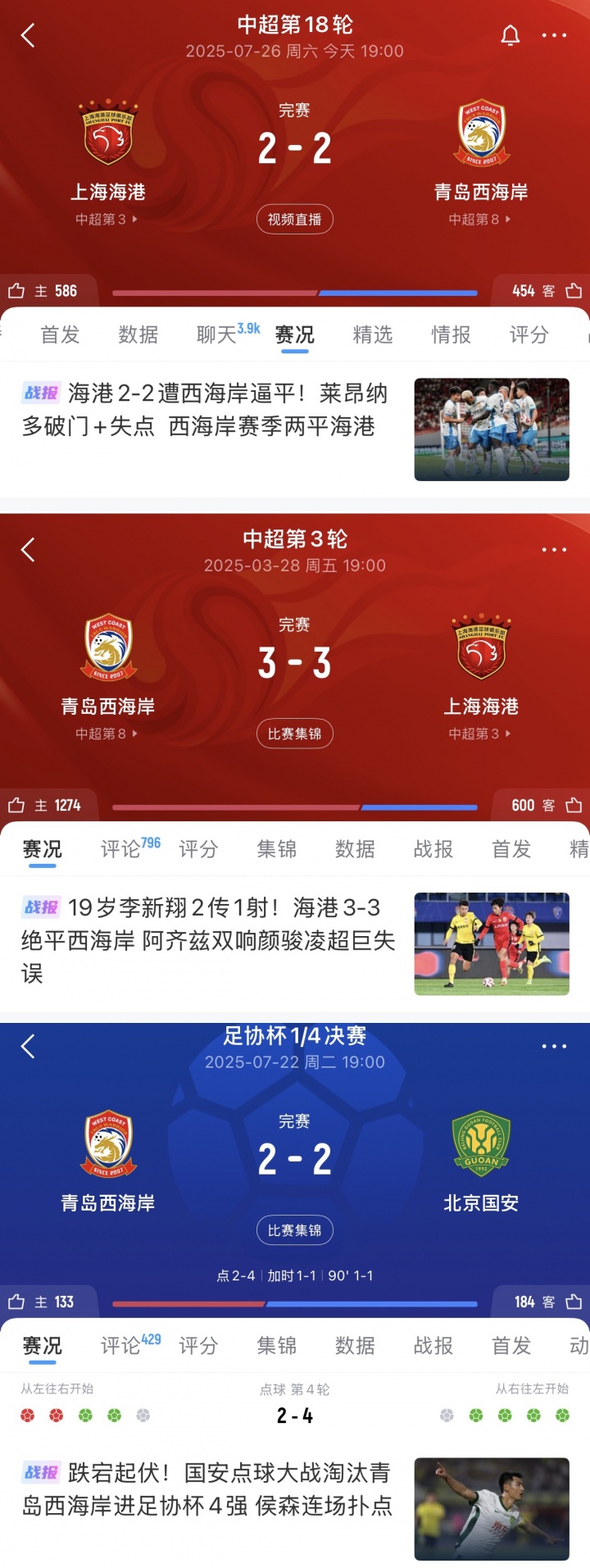Tap the back arrow on 中超第18轮 header
This screenshot has width=590, height=1568.
click(28, 35)
